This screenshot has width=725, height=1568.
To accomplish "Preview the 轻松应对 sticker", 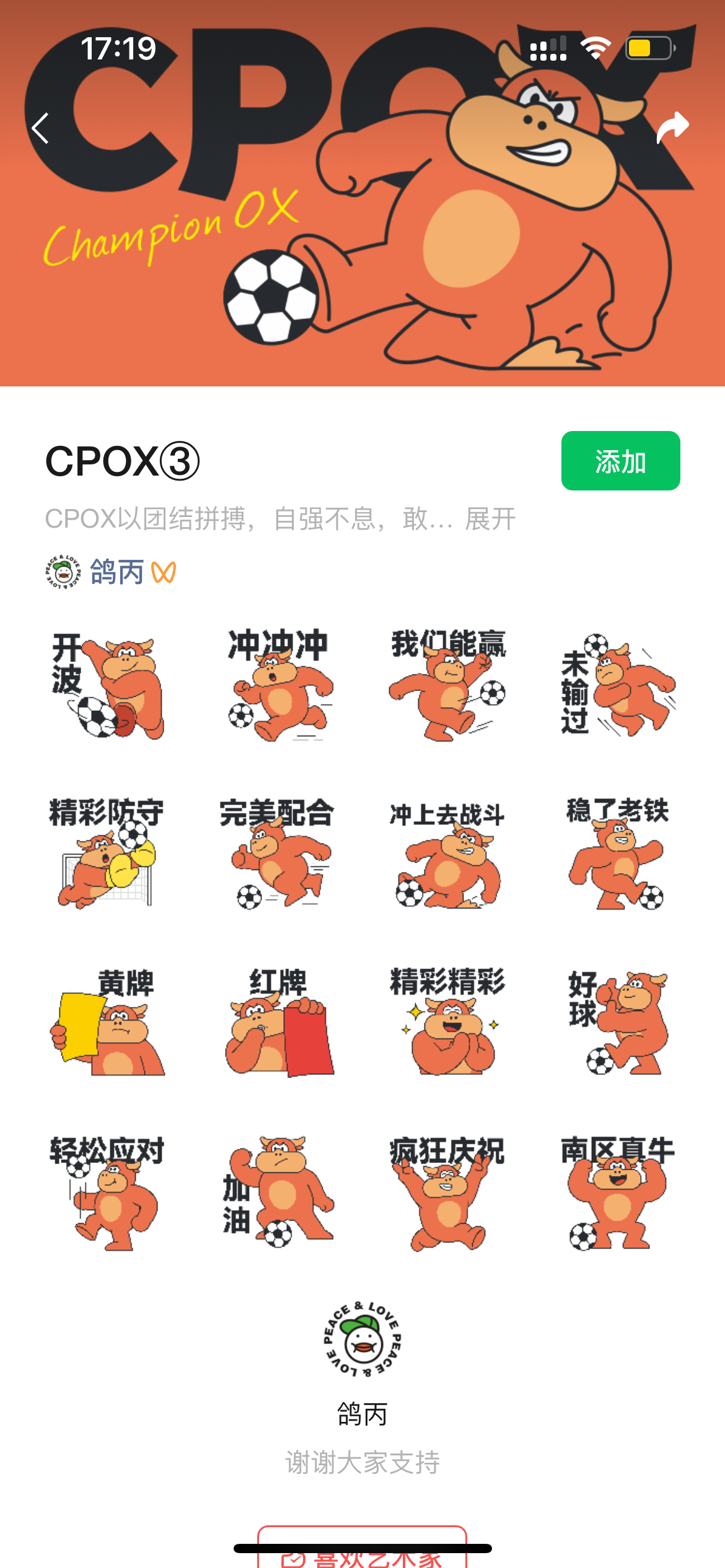I will tap(108, 1192).
